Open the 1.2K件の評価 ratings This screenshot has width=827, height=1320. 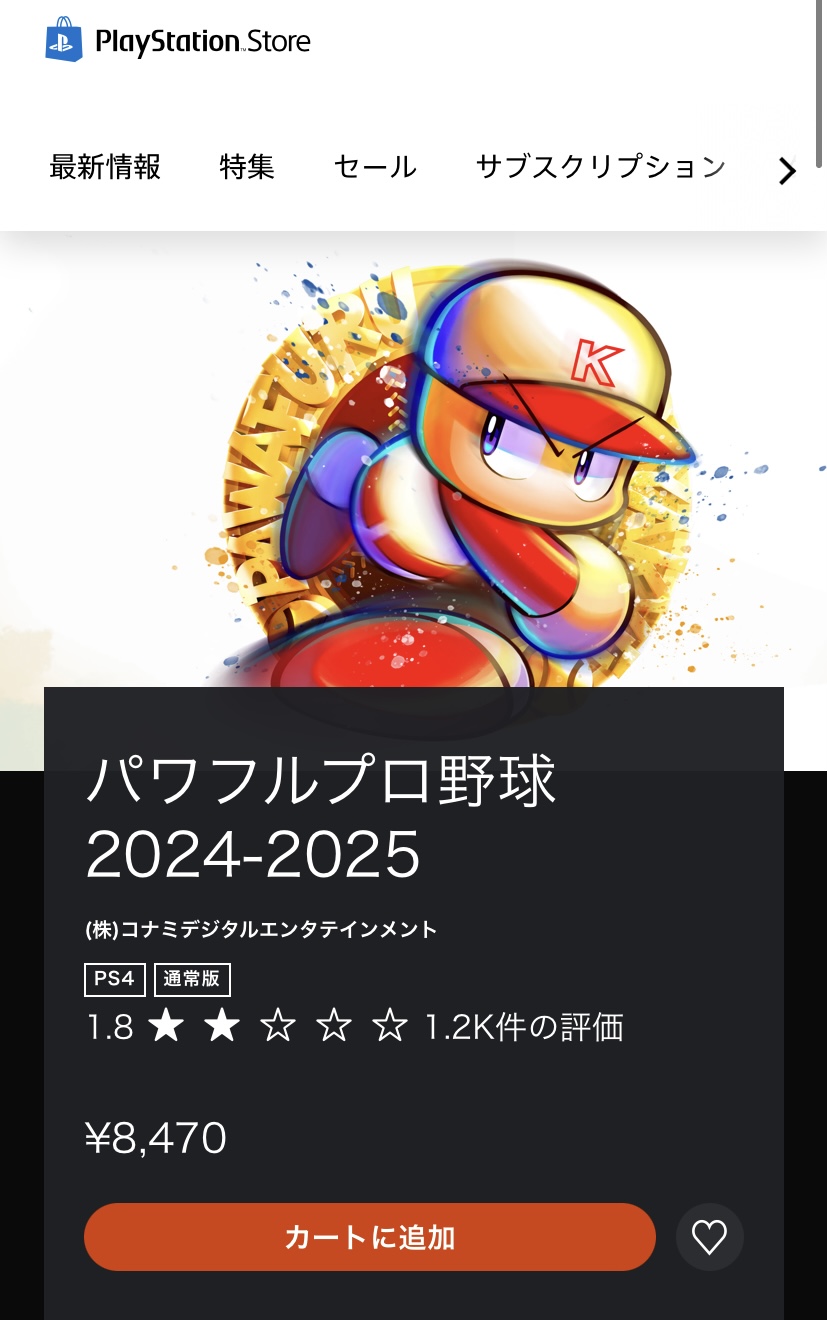[x=523, y=1027]
